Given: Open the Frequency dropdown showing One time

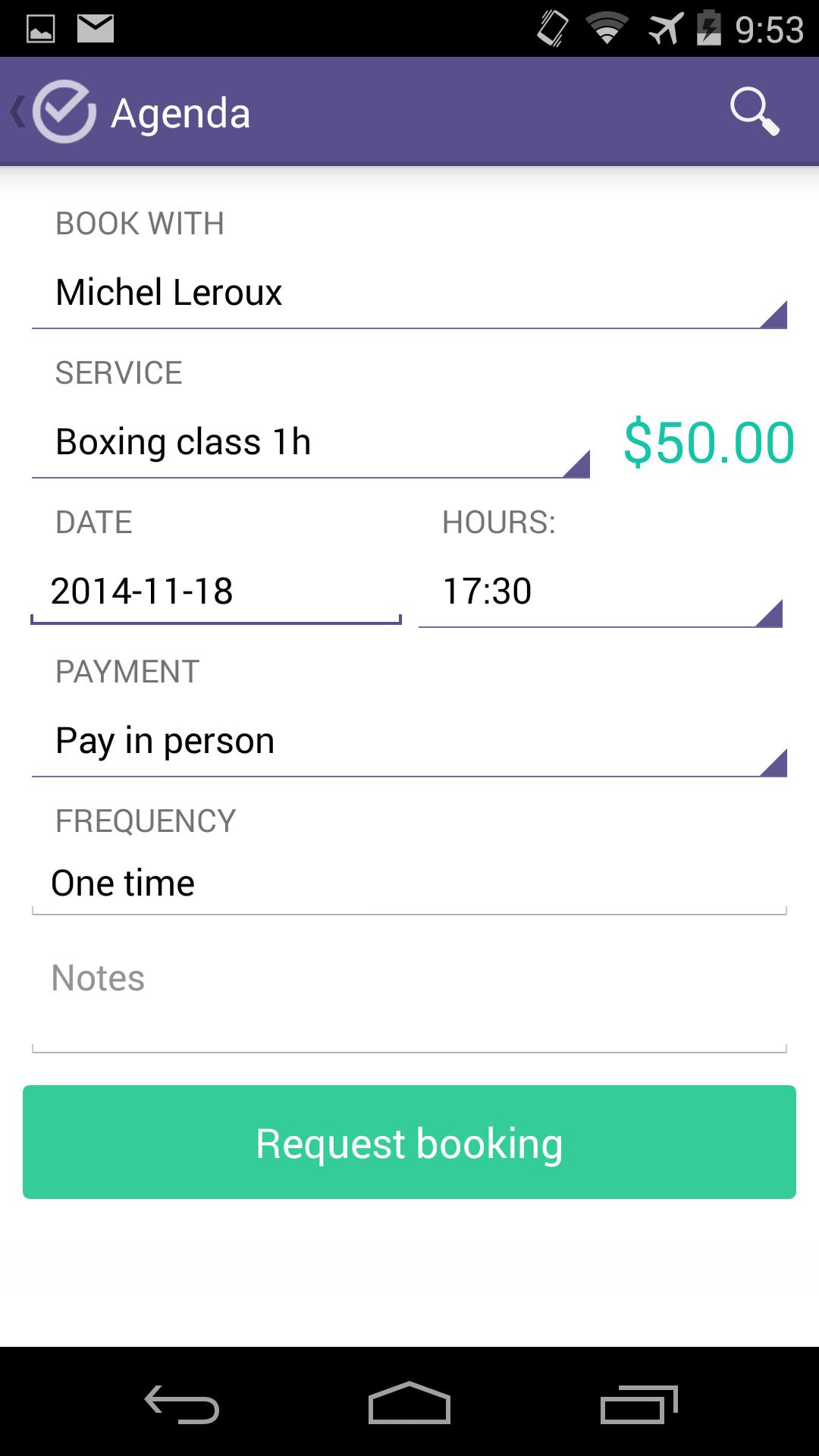Looking at the screenshot, I should tap(409, 881).
